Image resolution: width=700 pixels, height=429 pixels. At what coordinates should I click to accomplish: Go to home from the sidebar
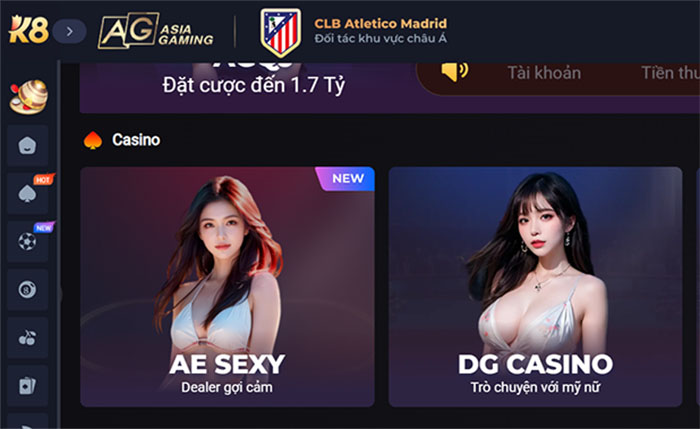(x=27, y=145)
